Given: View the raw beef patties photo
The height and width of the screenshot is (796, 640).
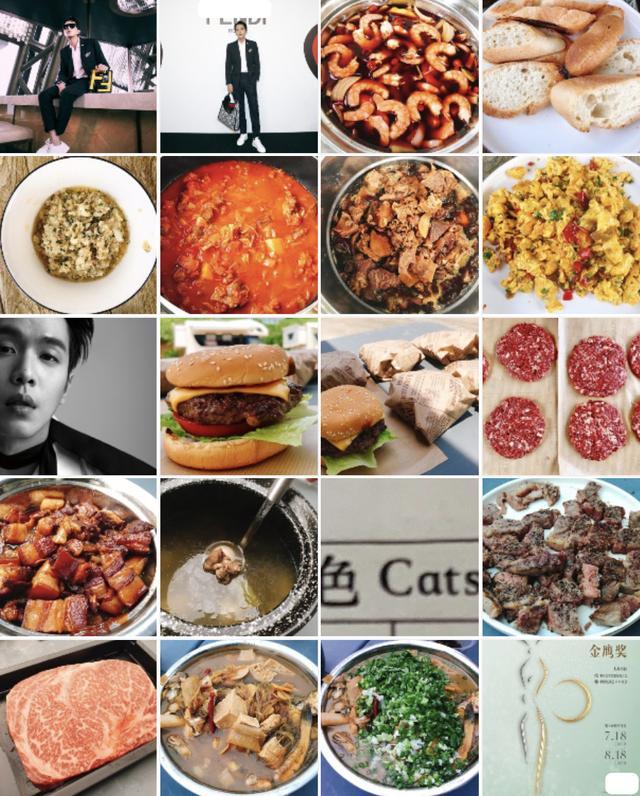Looking at the screenshot, I should coord(561,396).
